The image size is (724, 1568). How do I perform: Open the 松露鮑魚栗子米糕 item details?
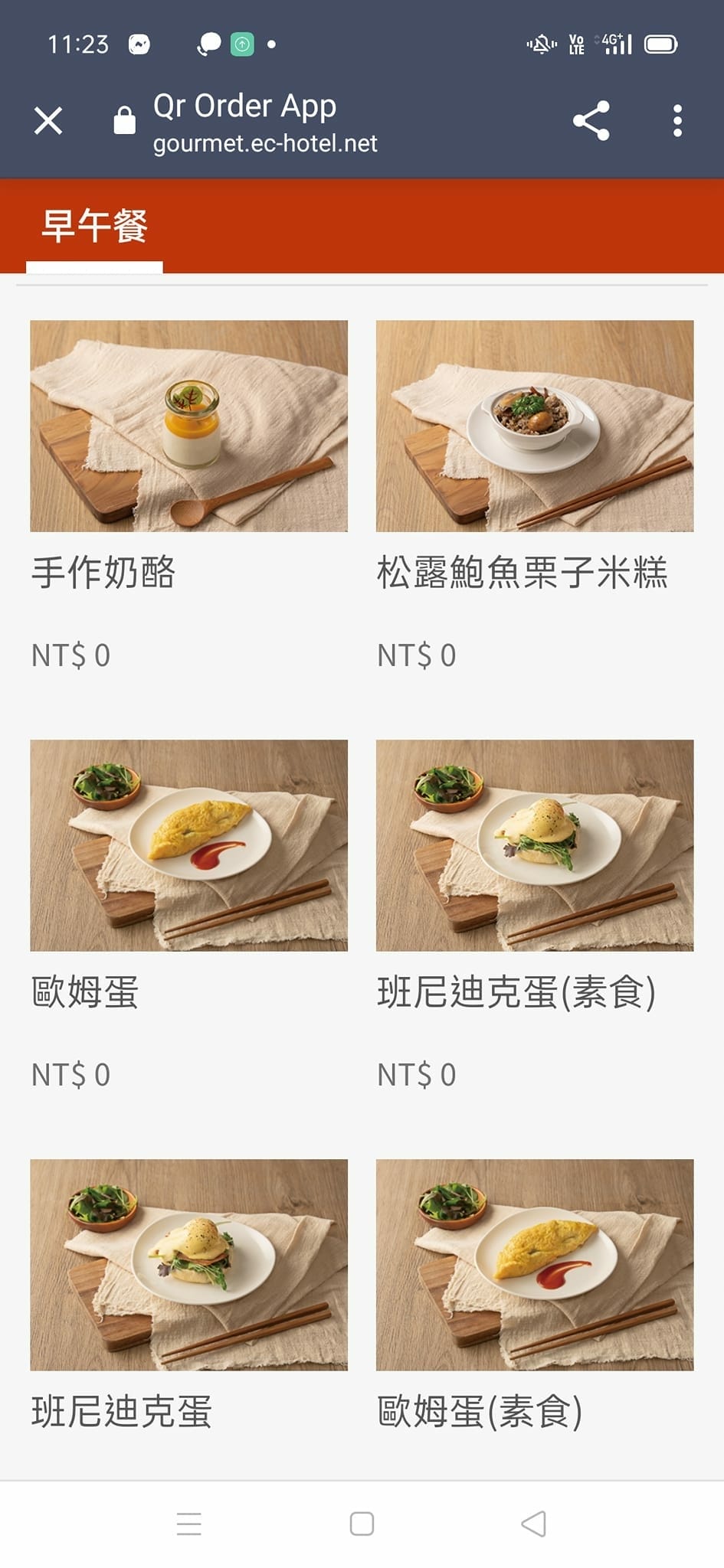click(536, 426)
